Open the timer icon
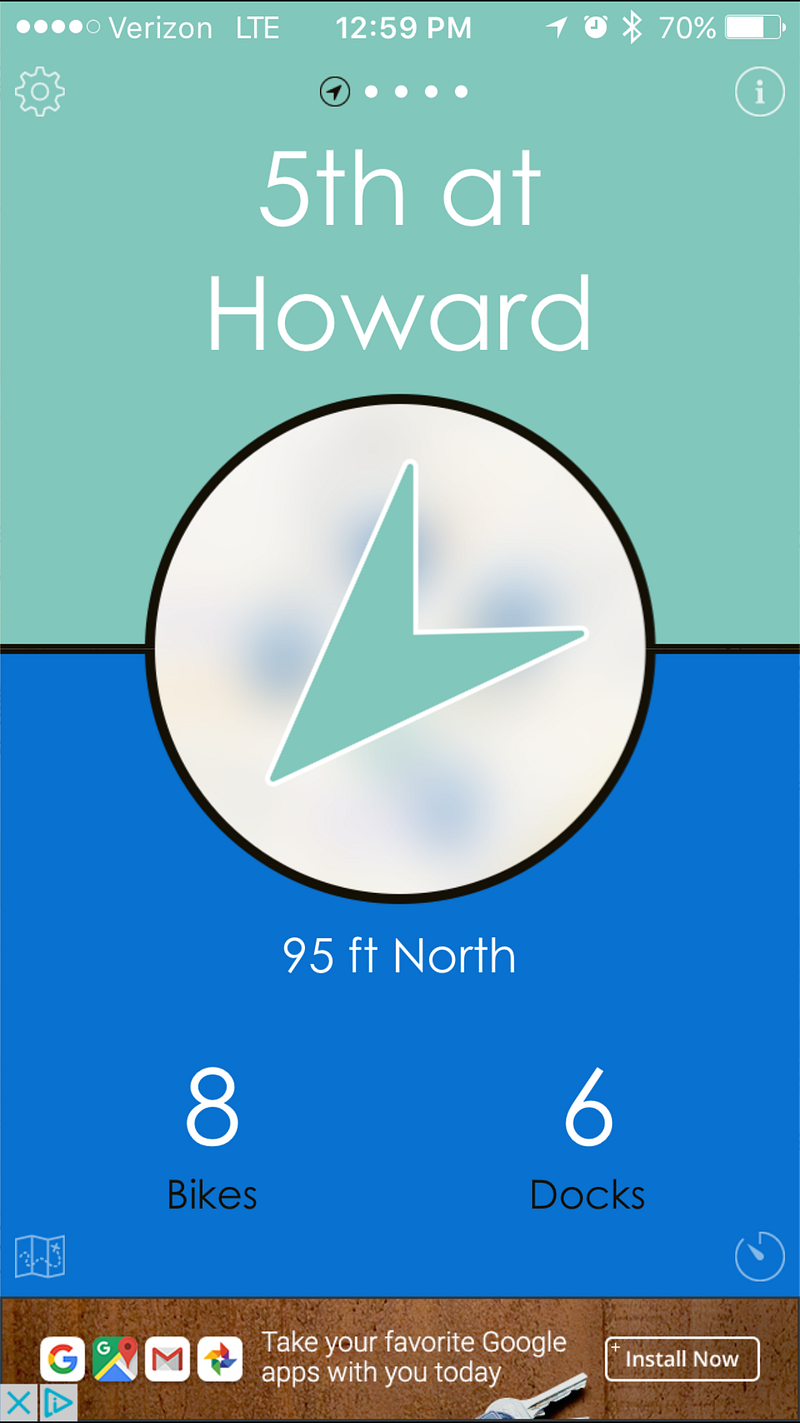 (759, 1256)
